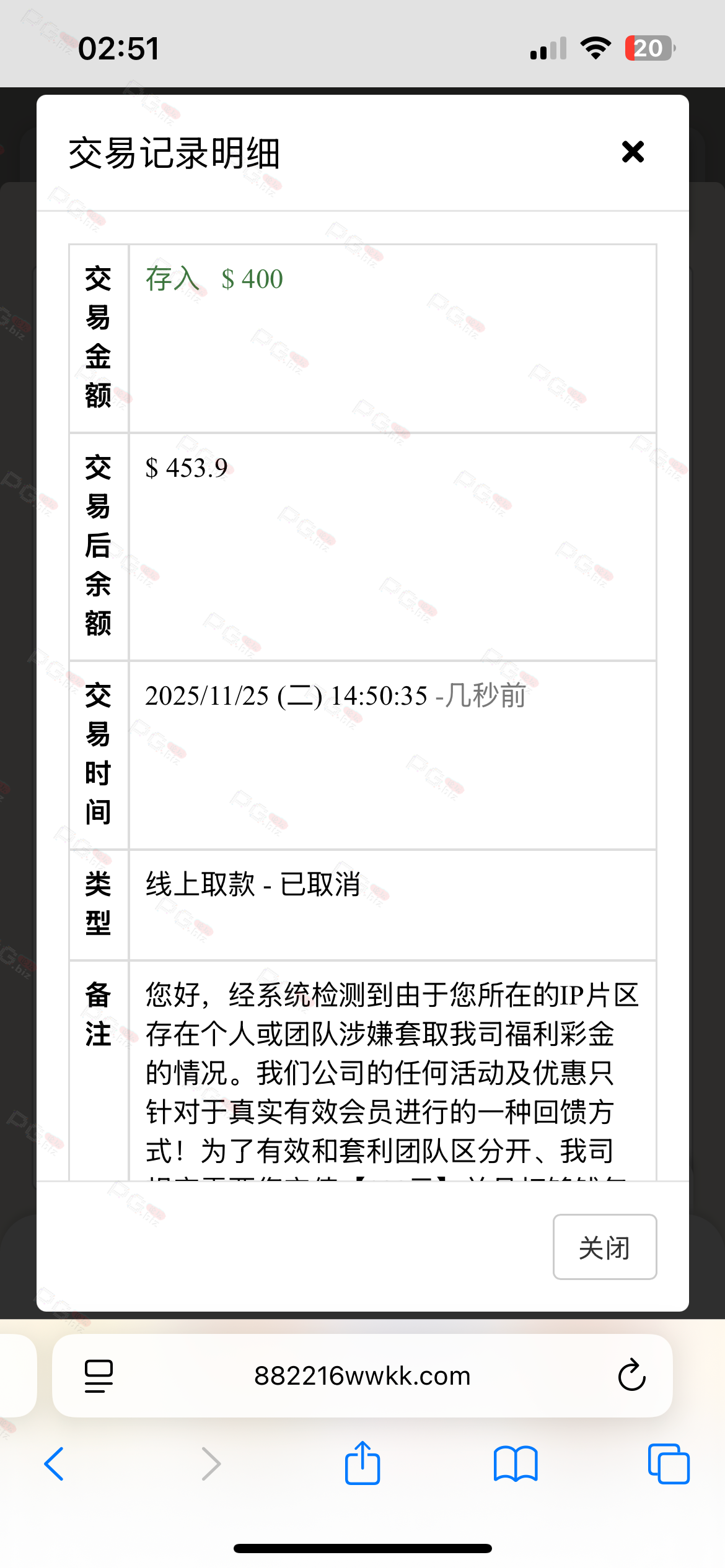725x1568 pixels.
Task: Open the Safari page settings menu
Action: click(x=99, y=1376)
